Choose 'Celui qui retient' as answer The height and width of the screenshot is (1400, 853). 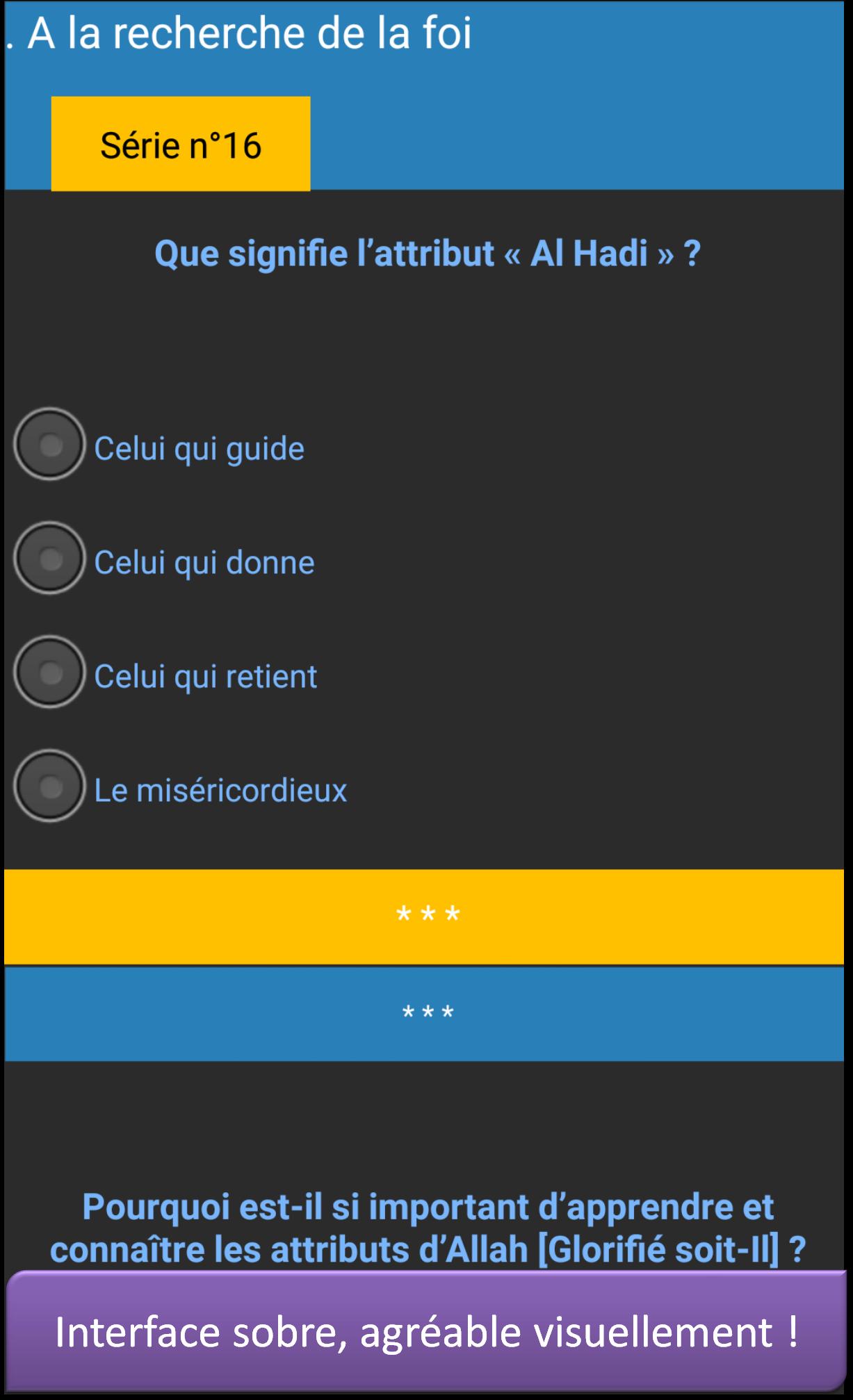[49, 674]
